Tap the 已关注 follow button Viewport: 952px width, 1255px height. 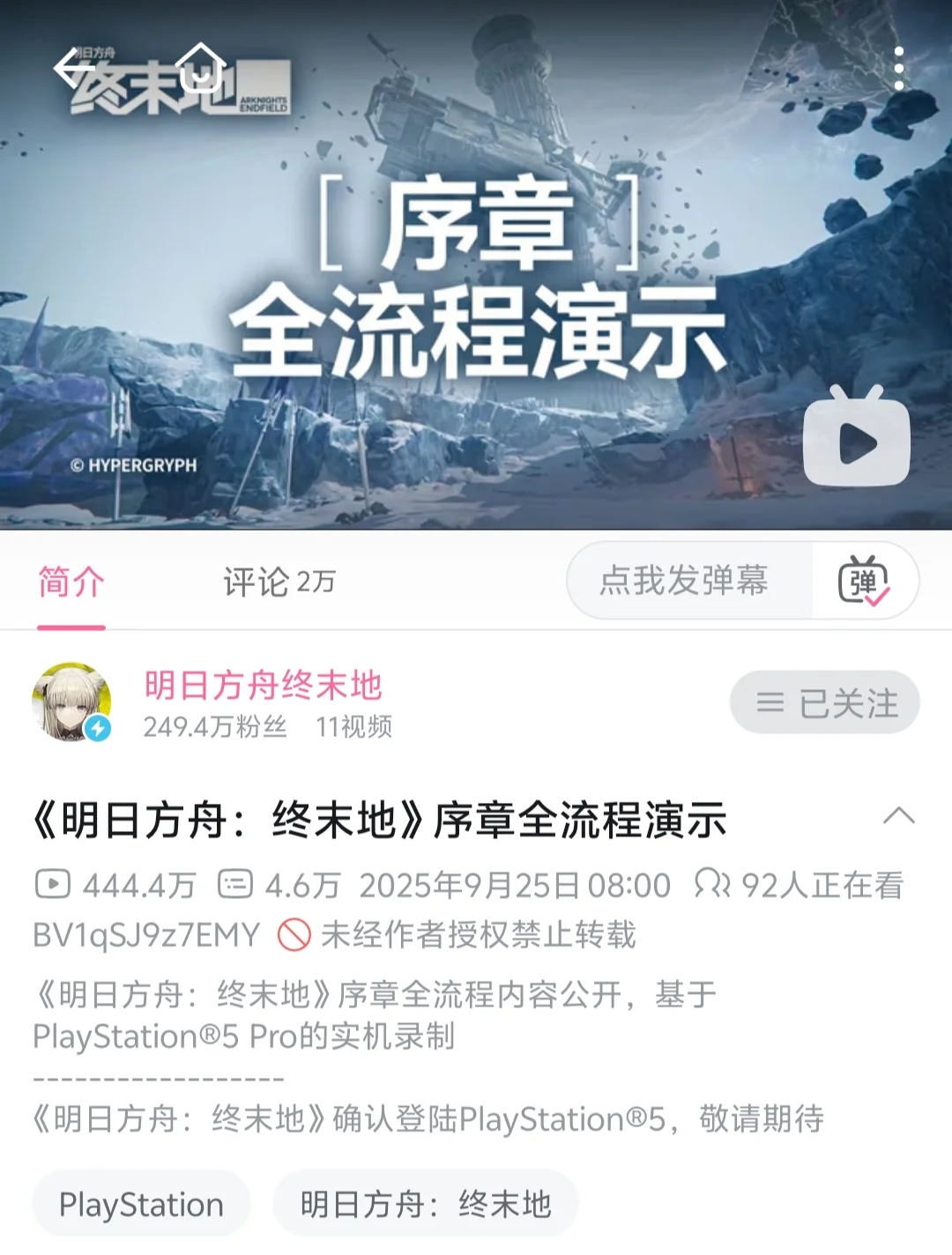coord(824,702)
